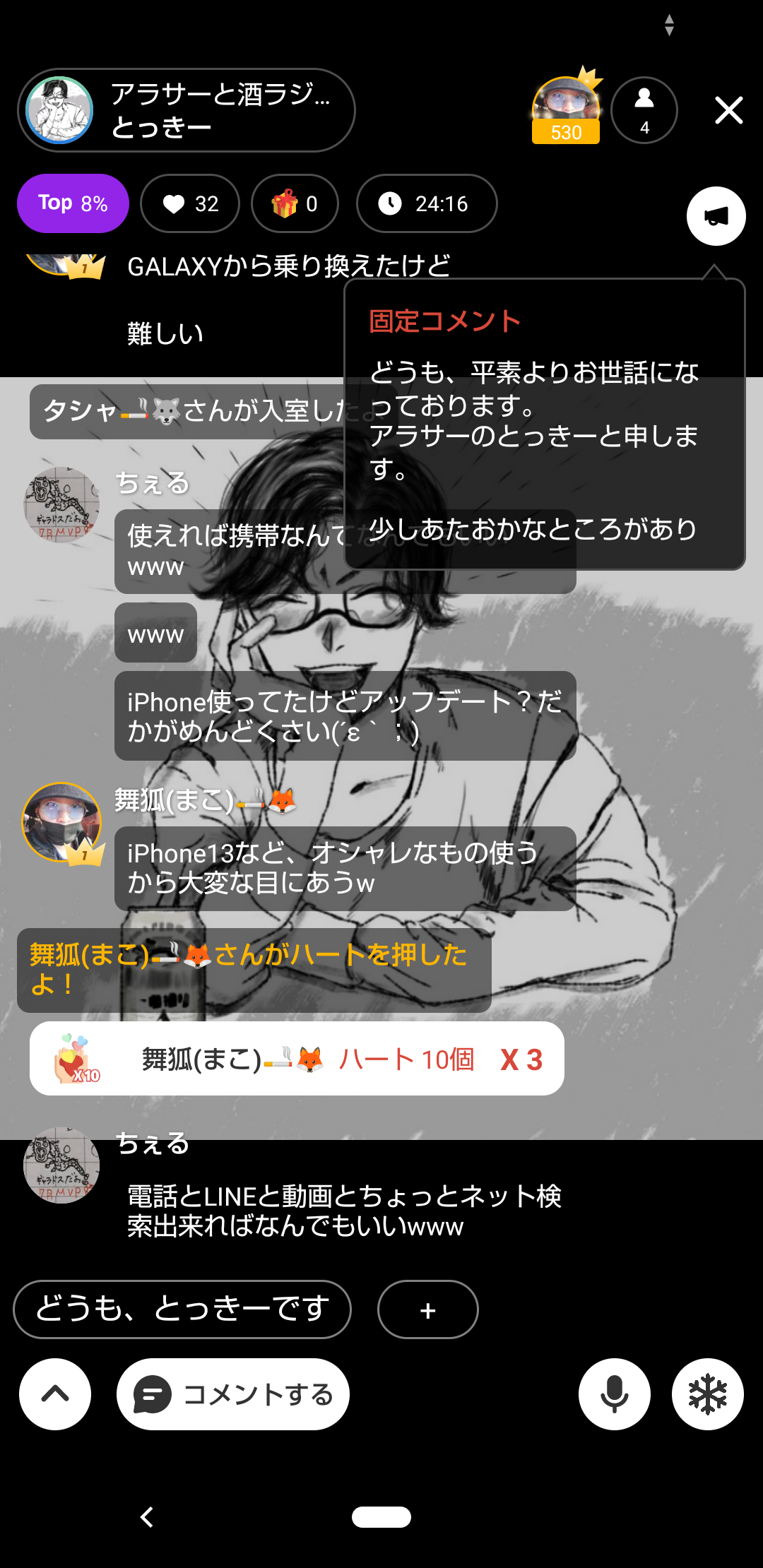Open the gift count chip
Screen dimensions: 763x1568
pos(295,203)
